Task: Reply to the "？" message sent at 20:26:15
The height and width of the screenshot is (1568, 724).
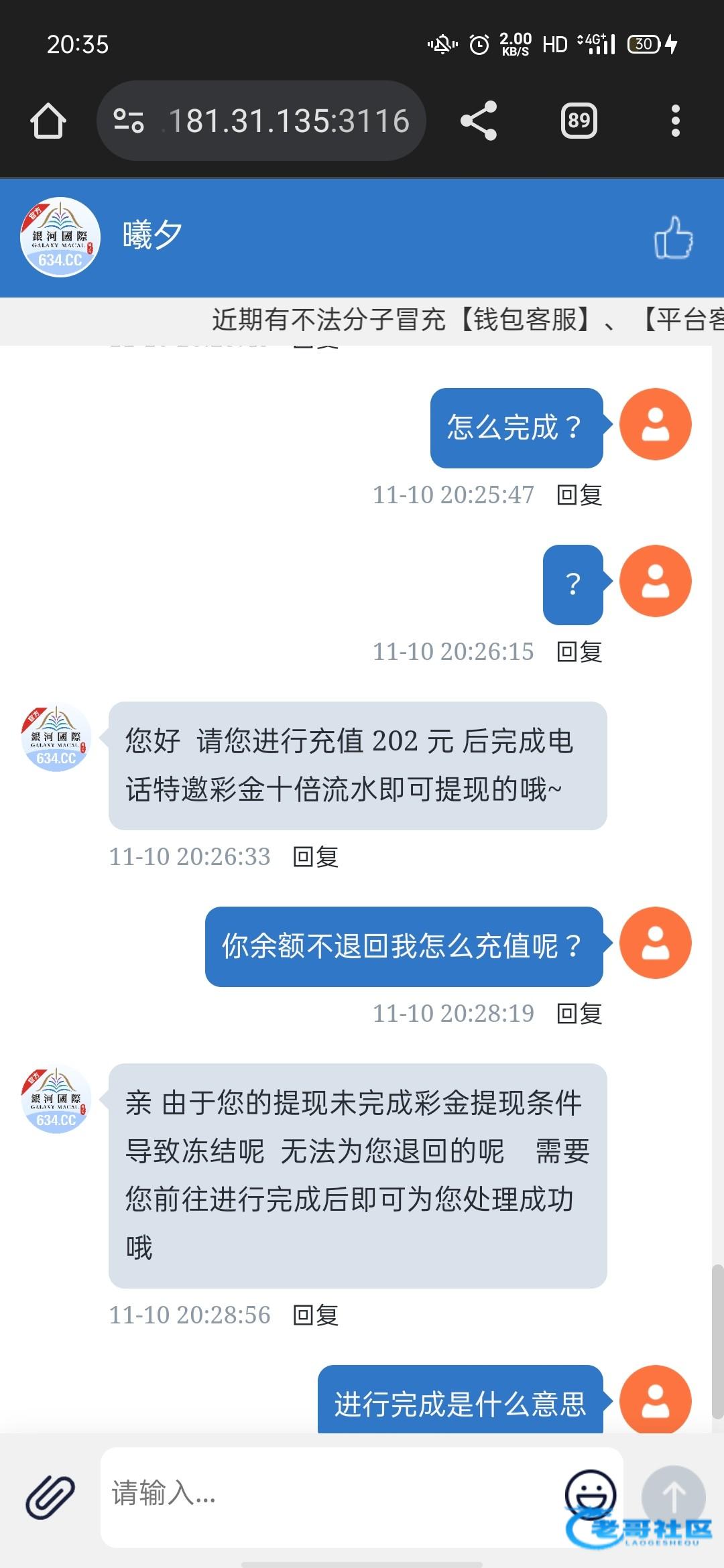Action: pyautogui.click(x=579, y=651)
